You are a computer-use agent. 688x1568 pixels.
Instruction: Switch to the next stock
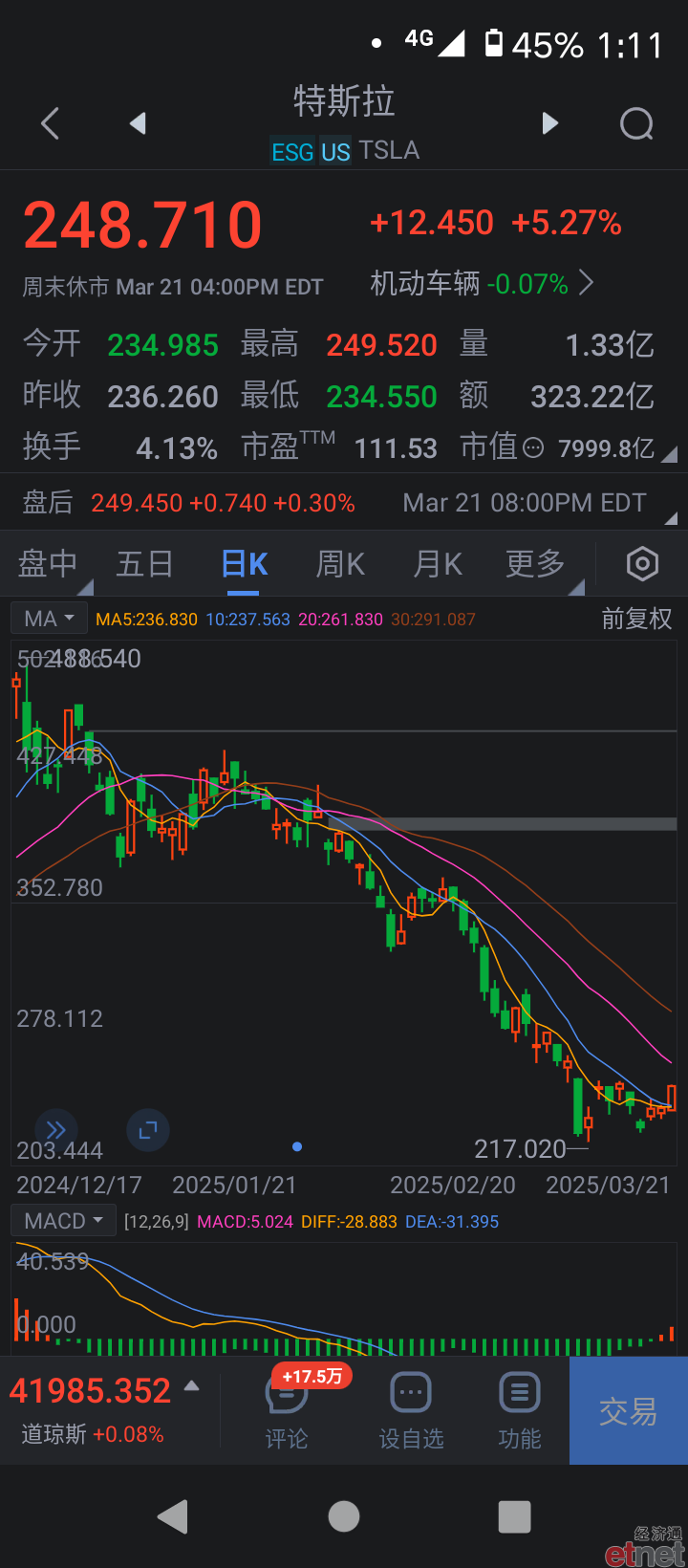coord(549,123)
